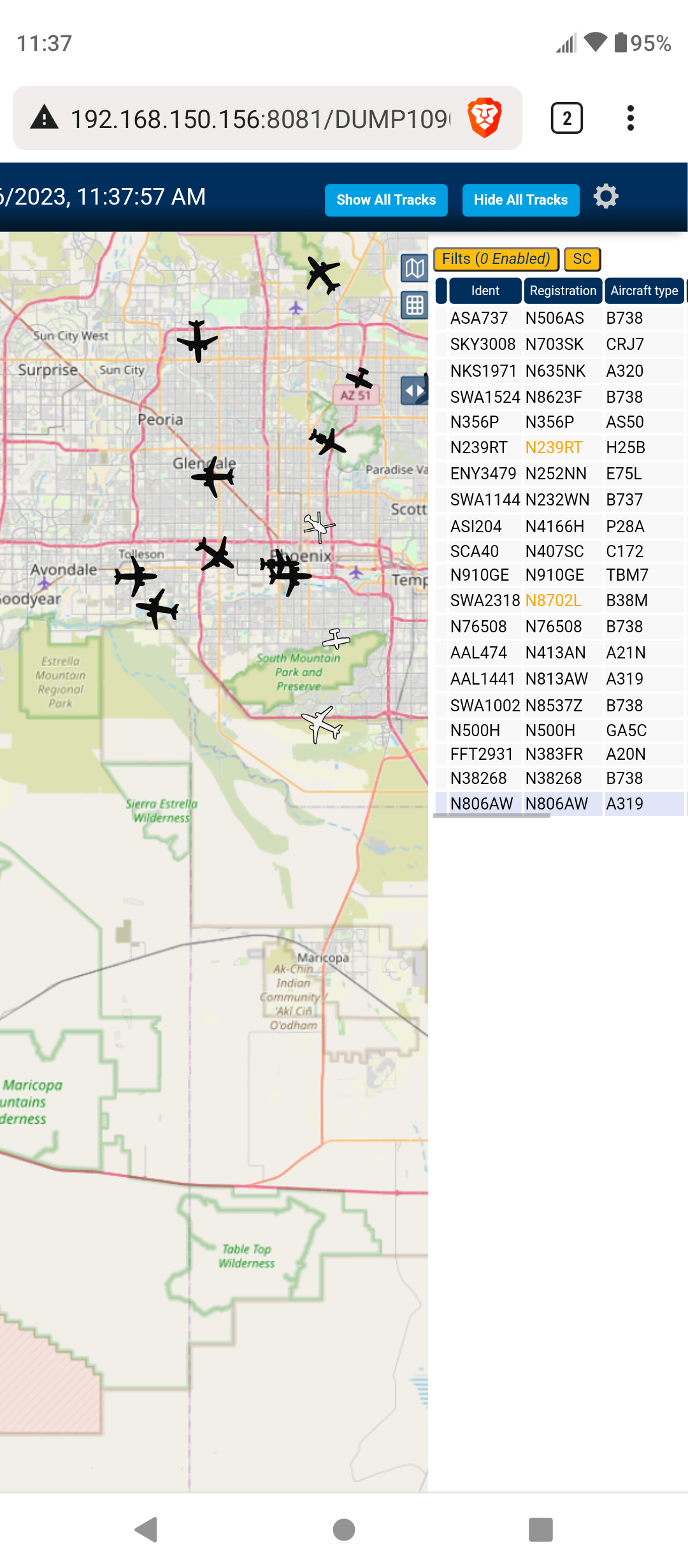Tap the SC button
This screenshot has width=688, height=1568.
(582, 259)
